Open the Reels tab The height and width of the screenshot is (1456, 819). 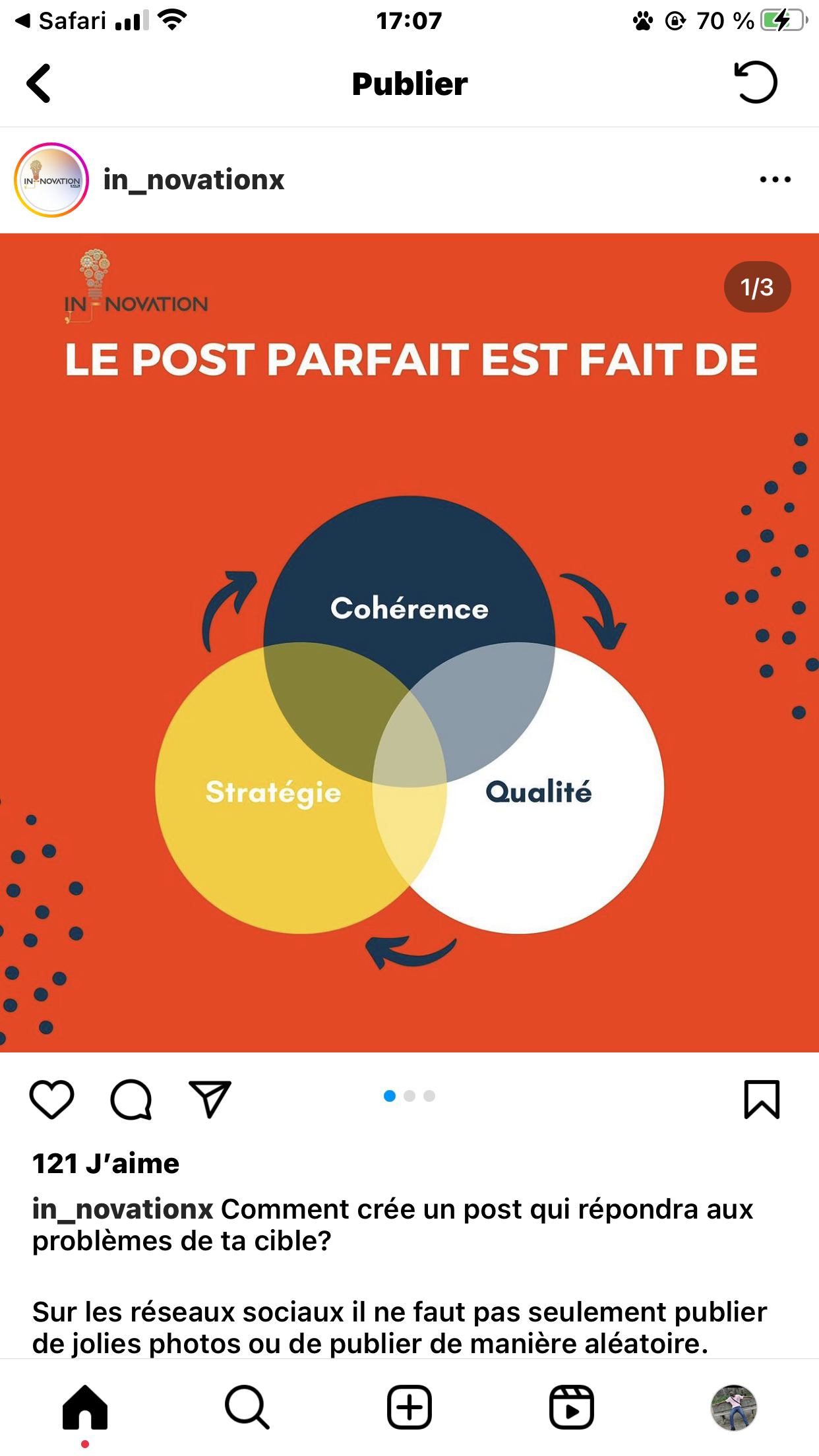pyautogui.click(x=572, y=1408)
